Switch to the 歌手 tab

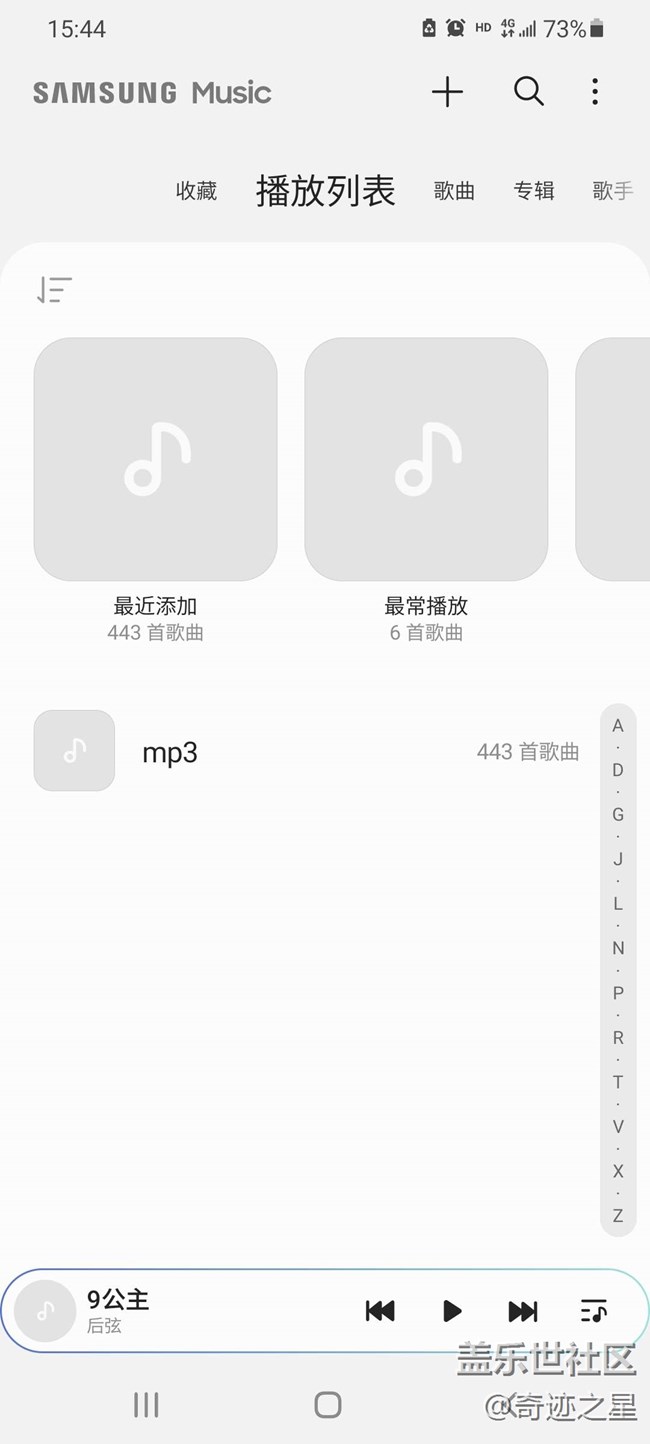pos(612,191)
